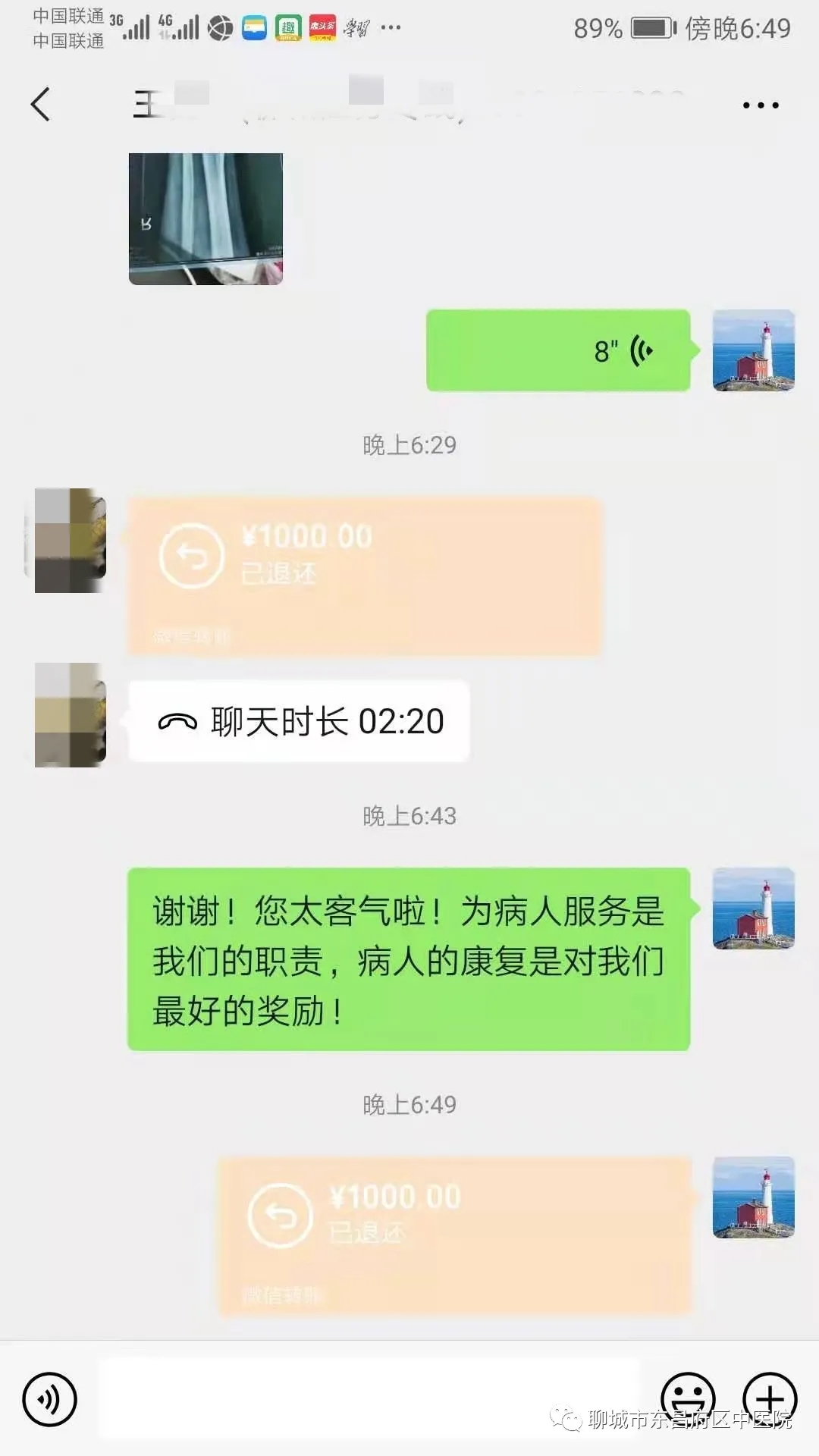Open the sent ¥1000.00 returned transfer

[455, 1236]
